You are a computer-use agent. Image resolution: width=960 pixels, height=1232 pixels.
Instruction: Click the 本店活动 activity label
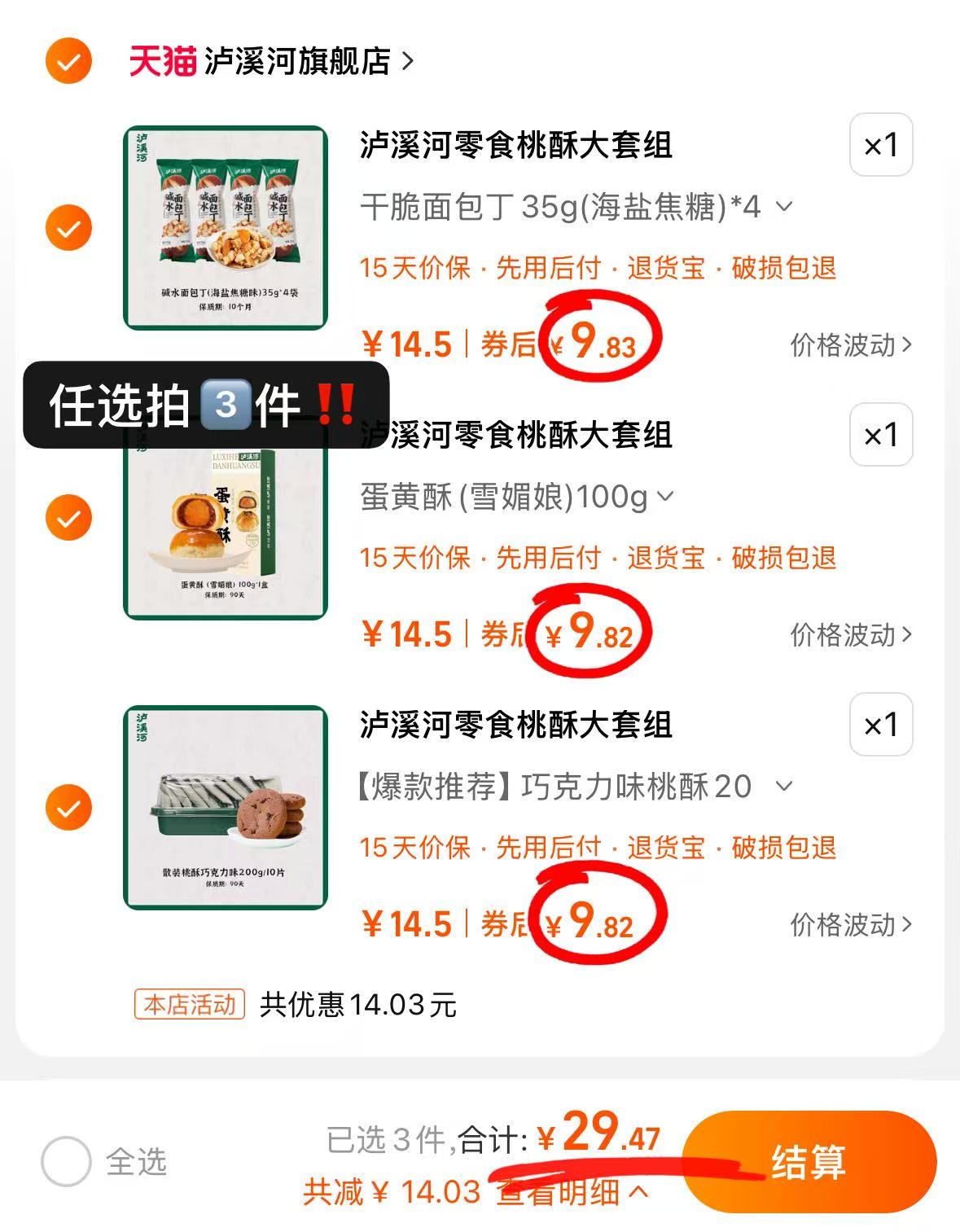pos(187,1007)
